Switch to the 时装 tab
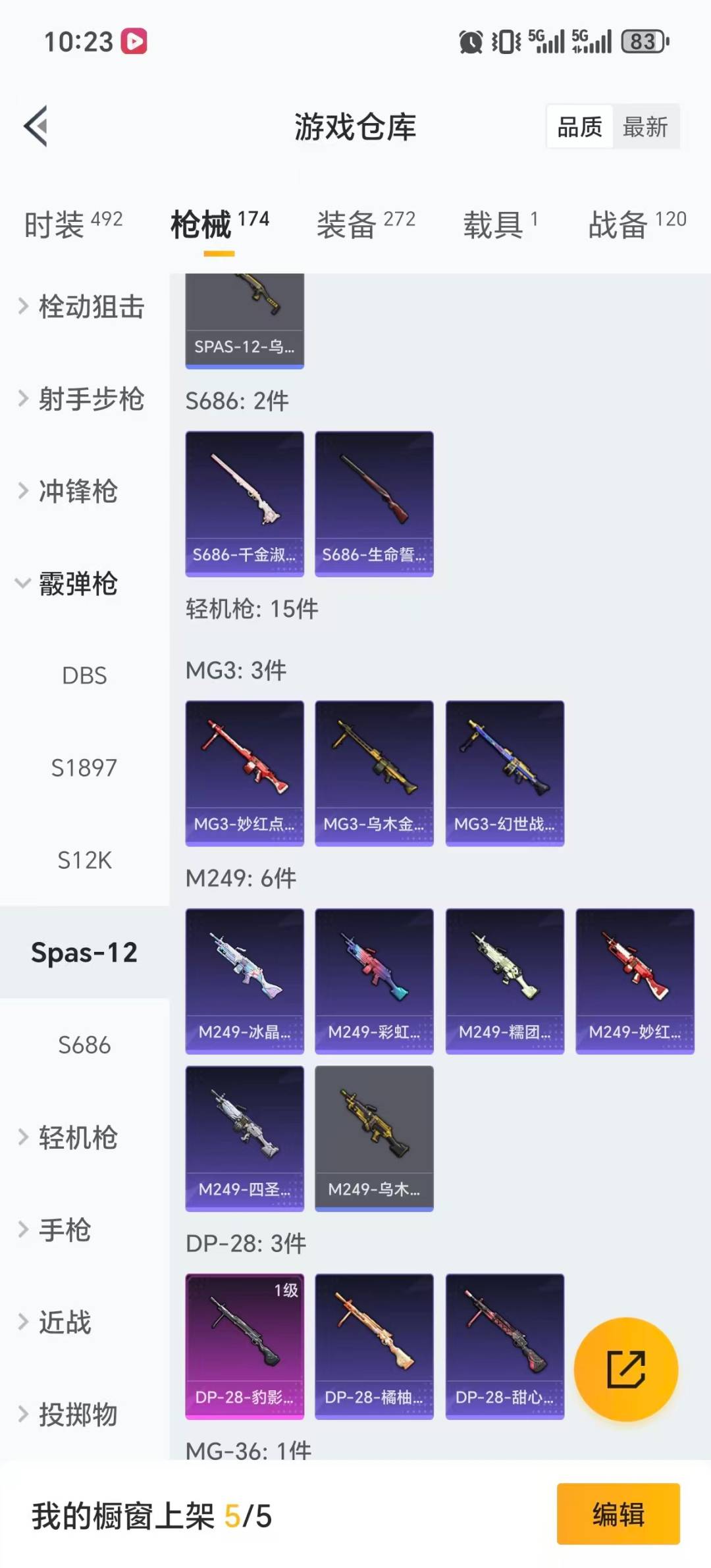Viewport: 711px width, 1568px height. tap(73, 224)
